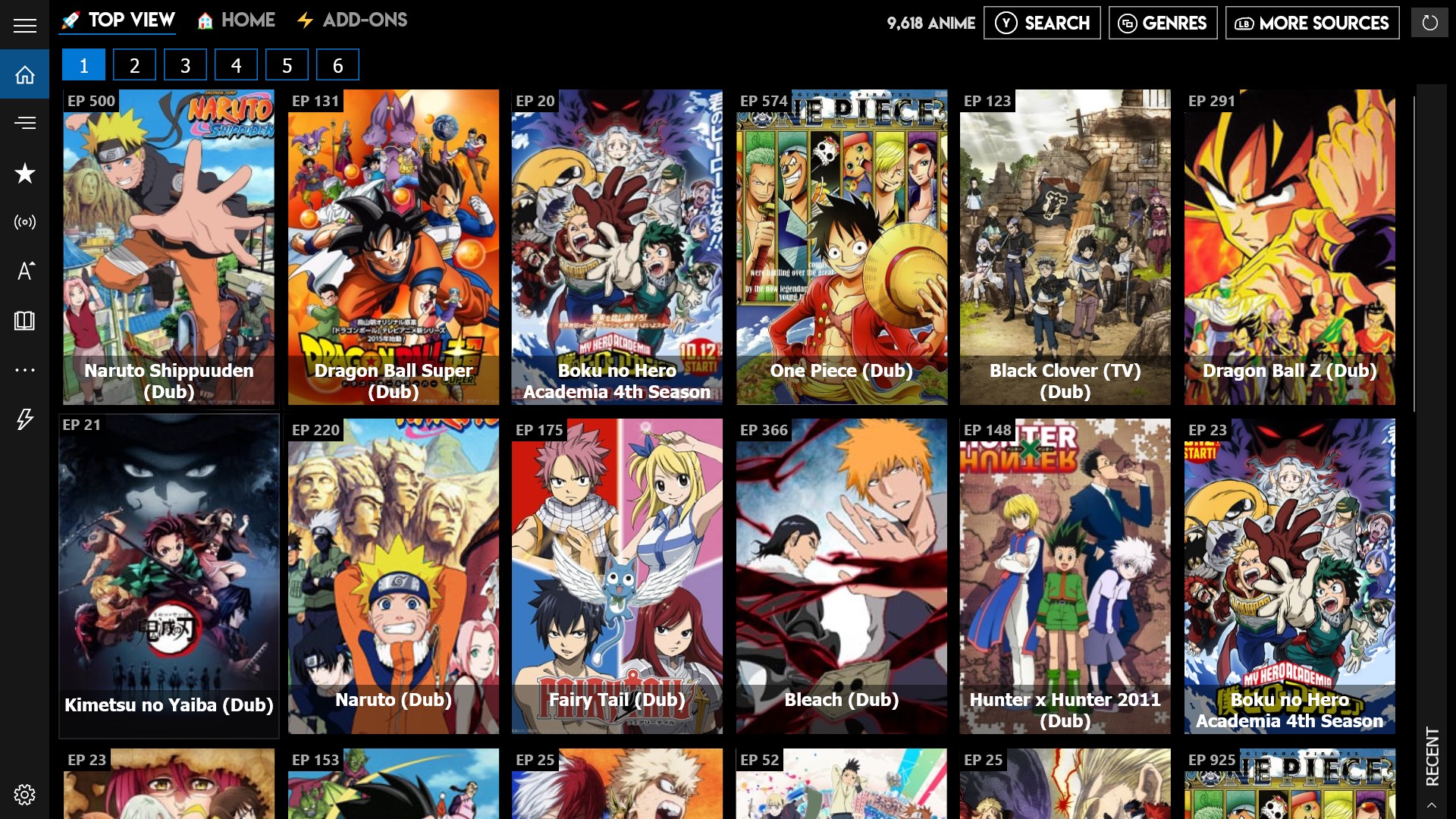Open Kimetsu no Yaiba (Dub)

coord(168,576)
